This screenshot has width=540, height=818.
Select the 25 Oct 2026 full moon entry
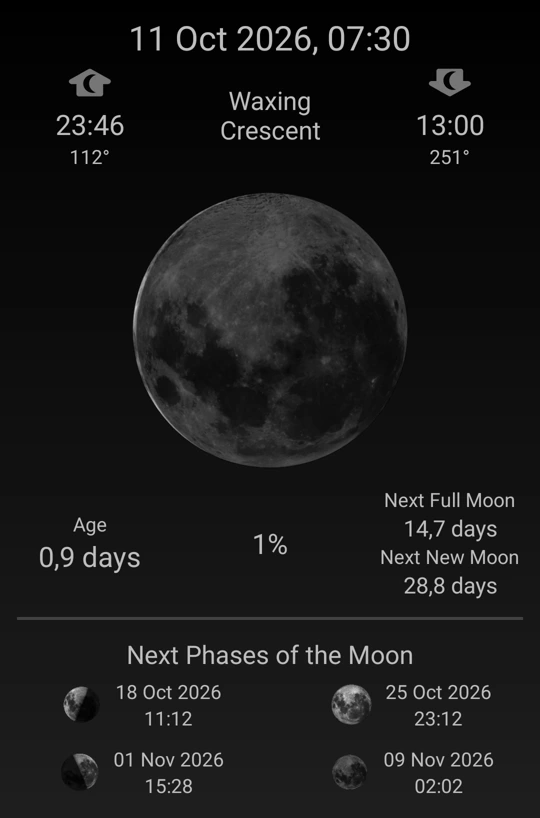coord(412,705)
